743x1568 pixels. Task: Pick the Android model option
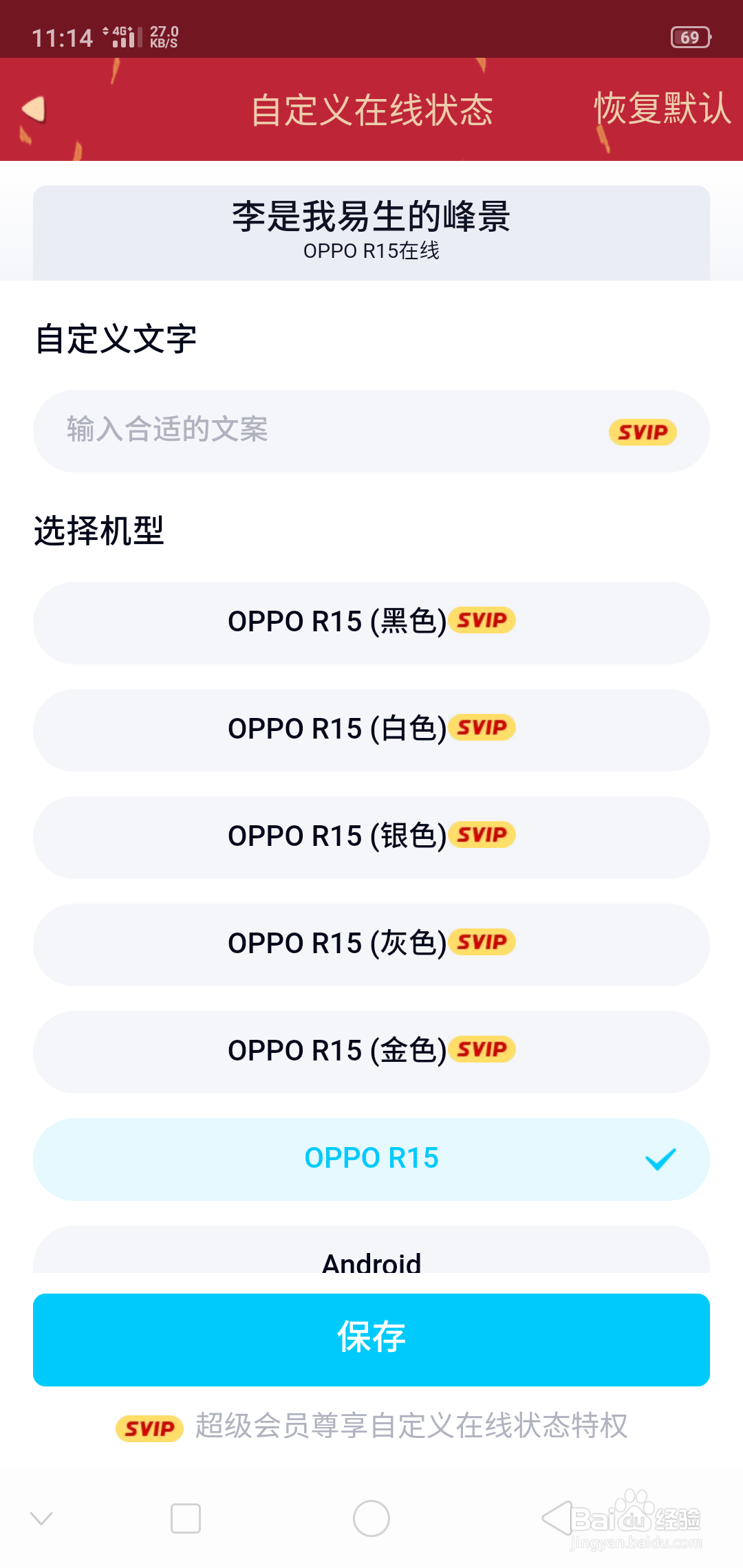coord(371,1257)
